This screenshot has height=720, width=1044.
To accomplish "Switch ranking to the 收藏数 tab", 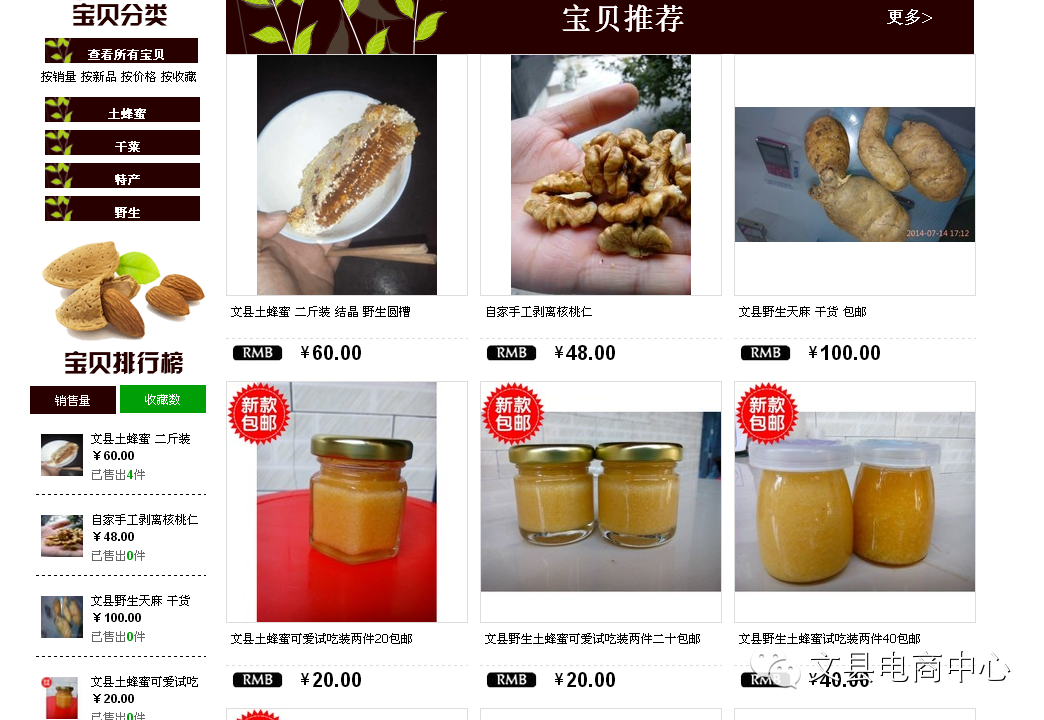I will tap(162, 399).
